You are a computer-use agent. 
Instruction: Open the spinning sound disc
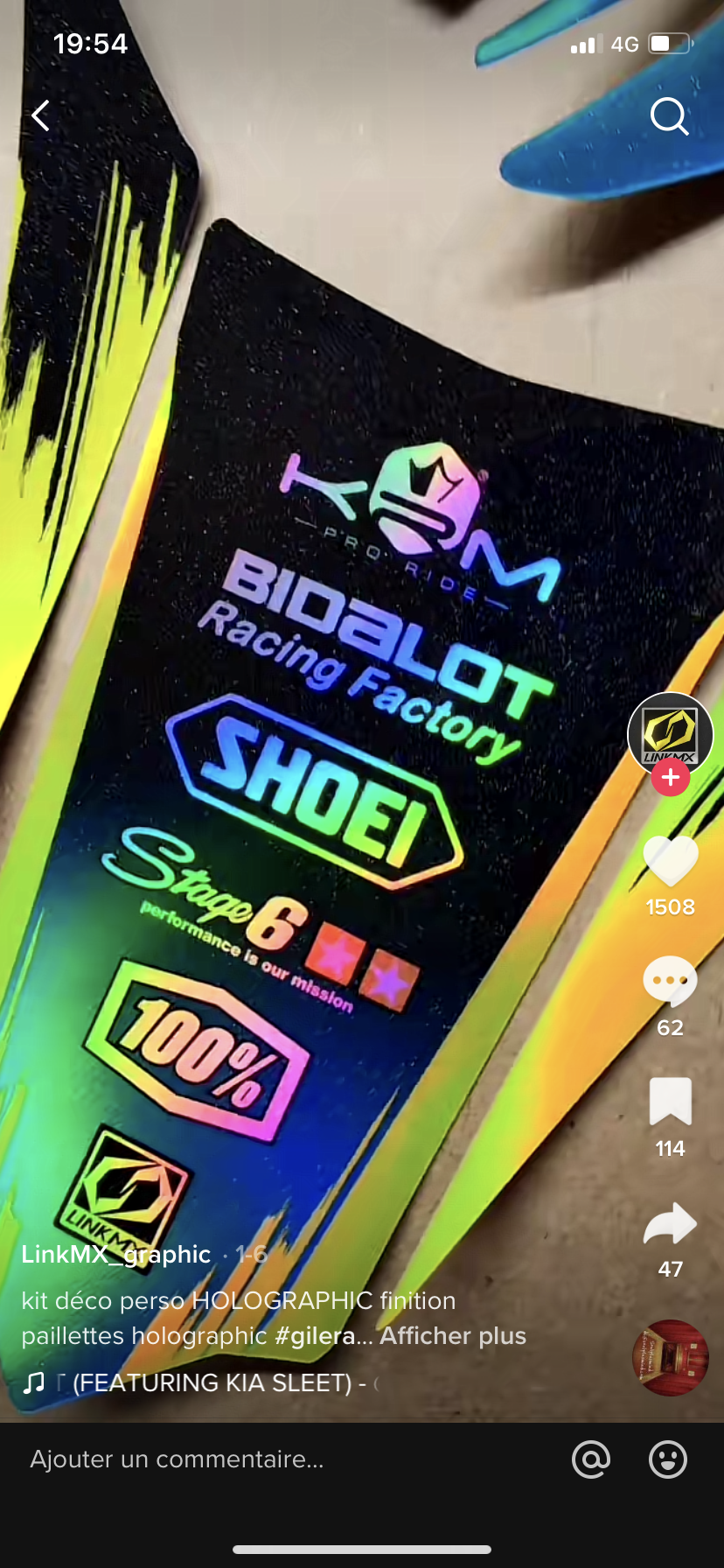click(670, 1357)
